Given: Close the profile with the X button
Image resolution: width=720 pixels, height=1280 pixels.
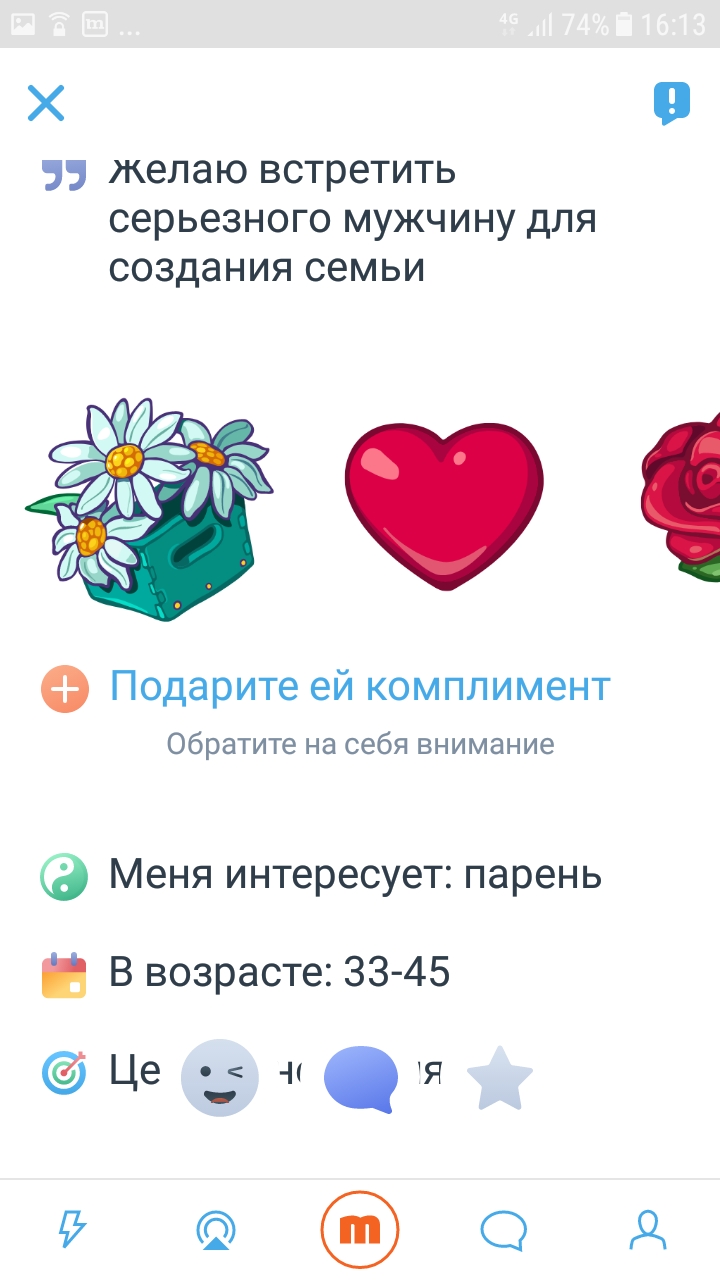Looking at the screenshot, I should (x=45, y=101).
